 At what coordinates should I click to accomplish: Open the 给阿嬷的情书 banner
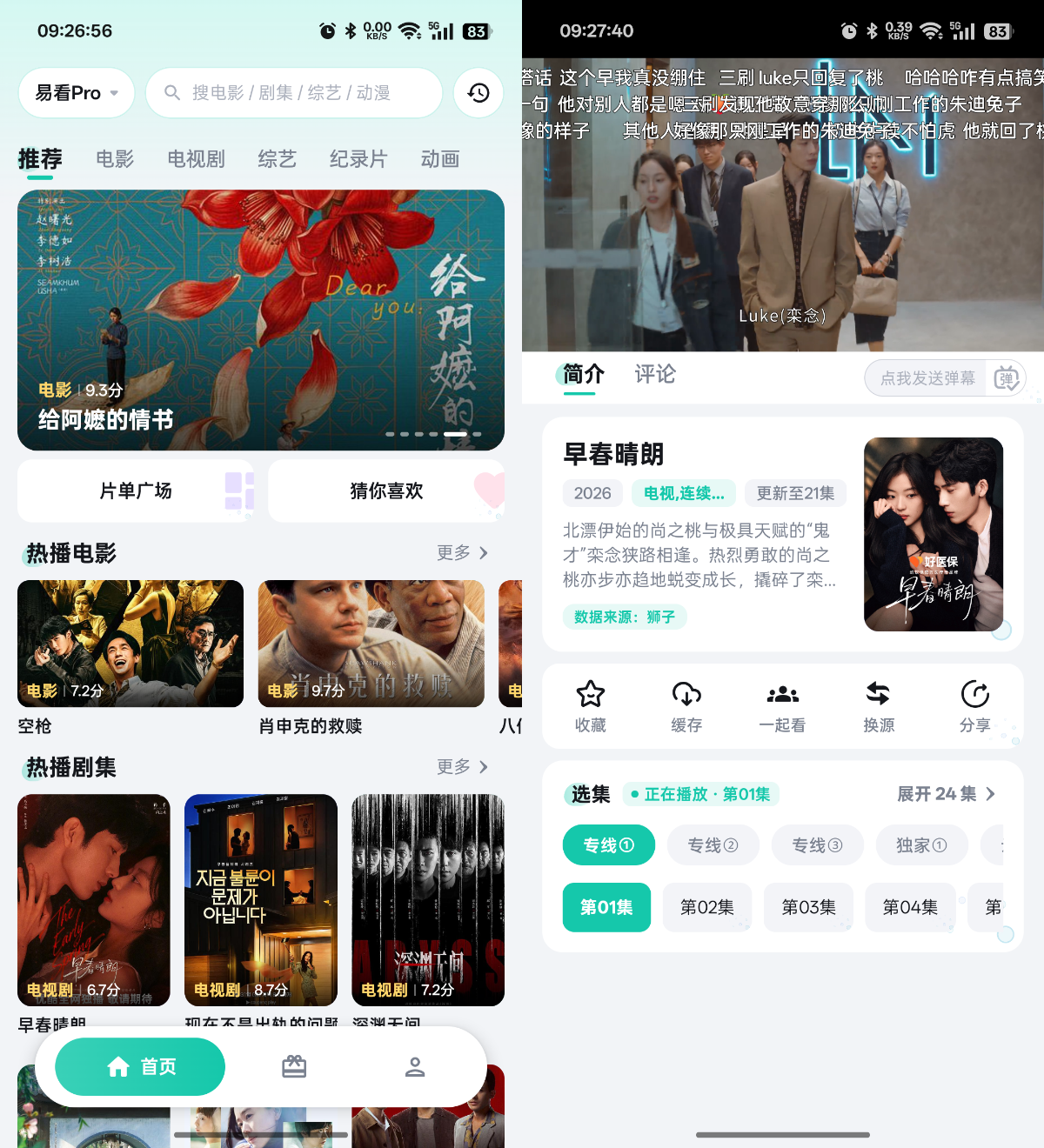pyautogui.click(x=261, y=320)
